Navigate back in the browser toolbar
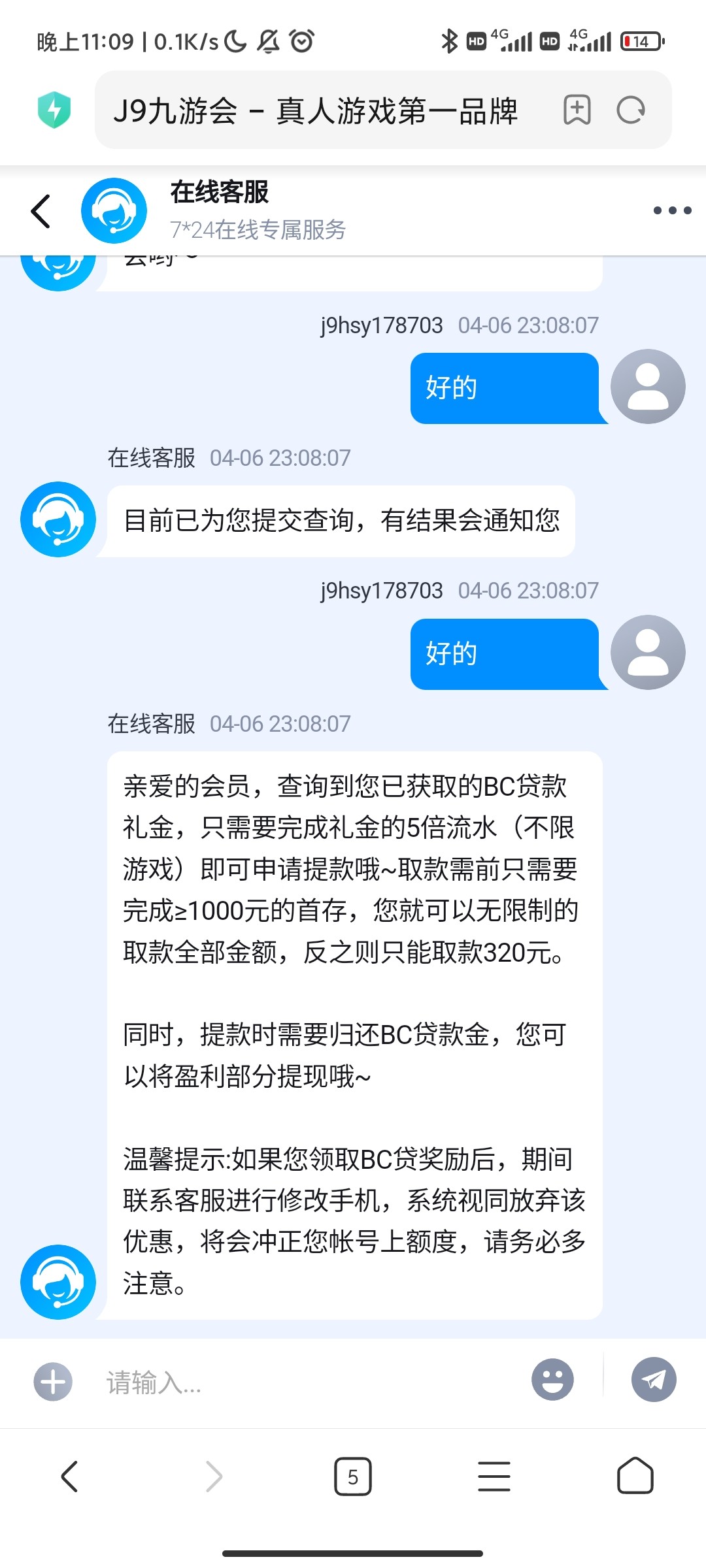Screen dimensions: 706x1568 pyautogui.click(x=69, y=1477)
